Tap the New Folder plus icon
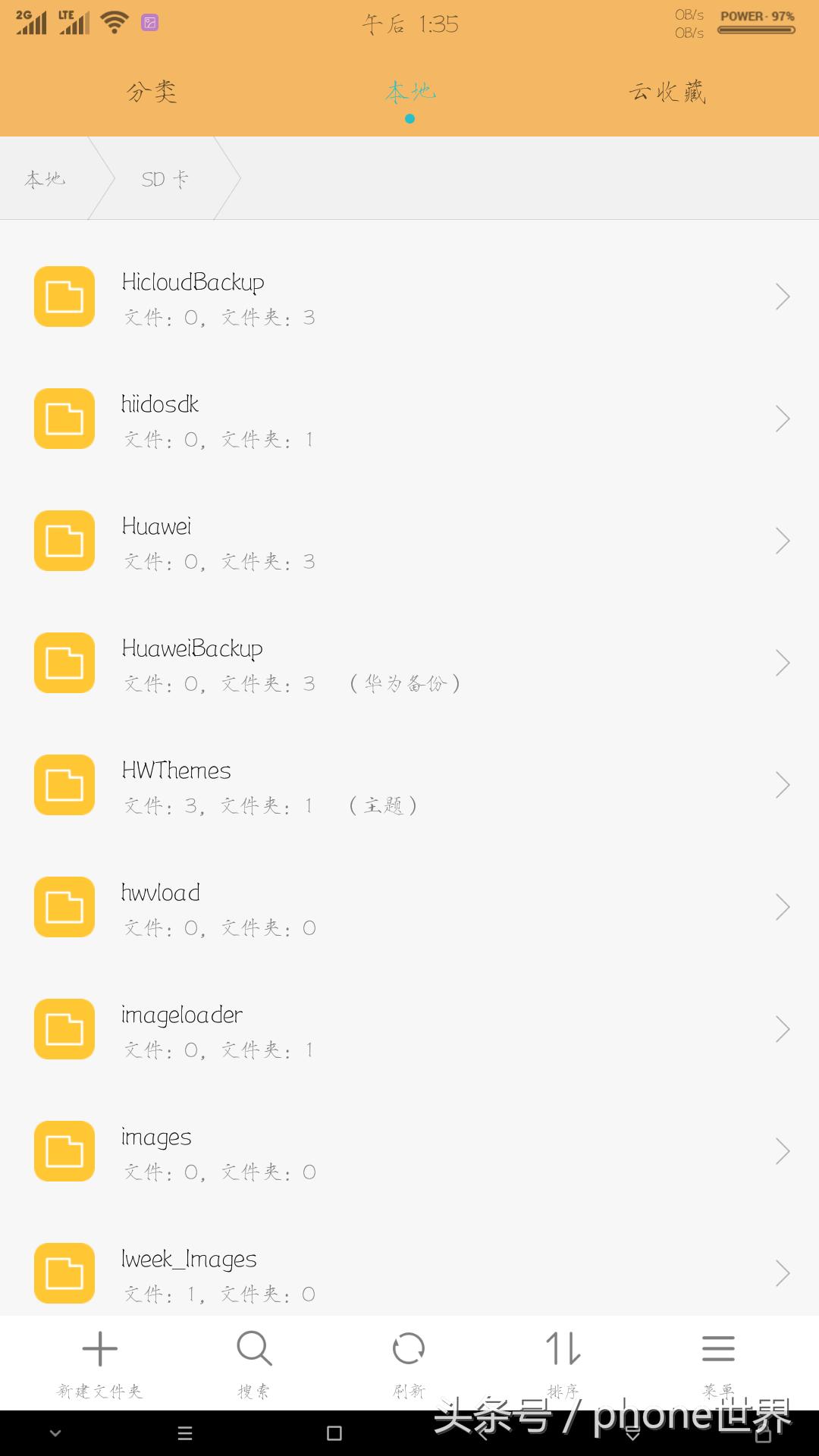Image resolution: width=819 pixels, height=1456 pixels. 100,1350
